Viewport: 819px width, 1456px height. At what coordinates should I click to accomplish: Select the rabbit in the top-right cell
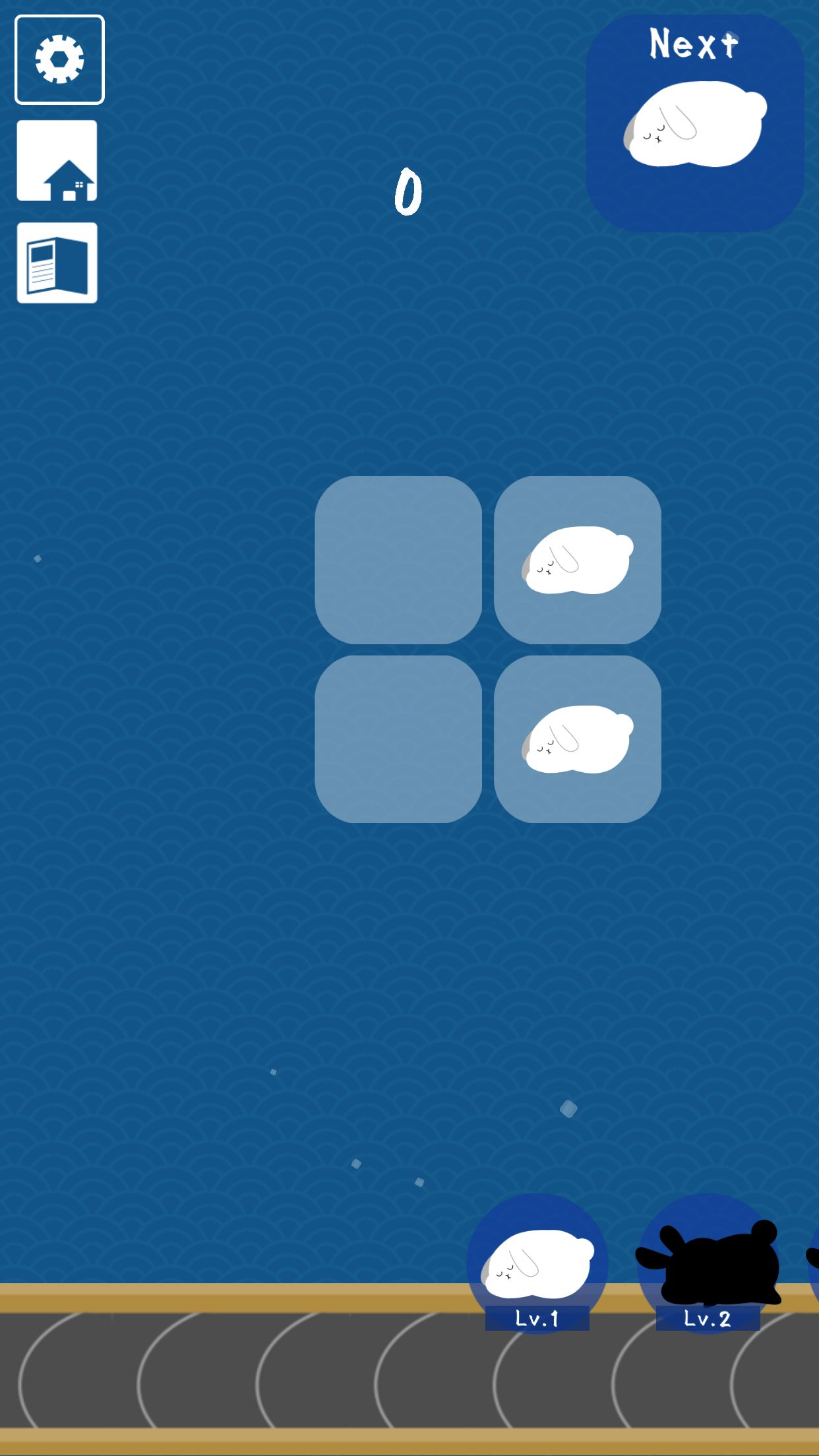point(578,560)
